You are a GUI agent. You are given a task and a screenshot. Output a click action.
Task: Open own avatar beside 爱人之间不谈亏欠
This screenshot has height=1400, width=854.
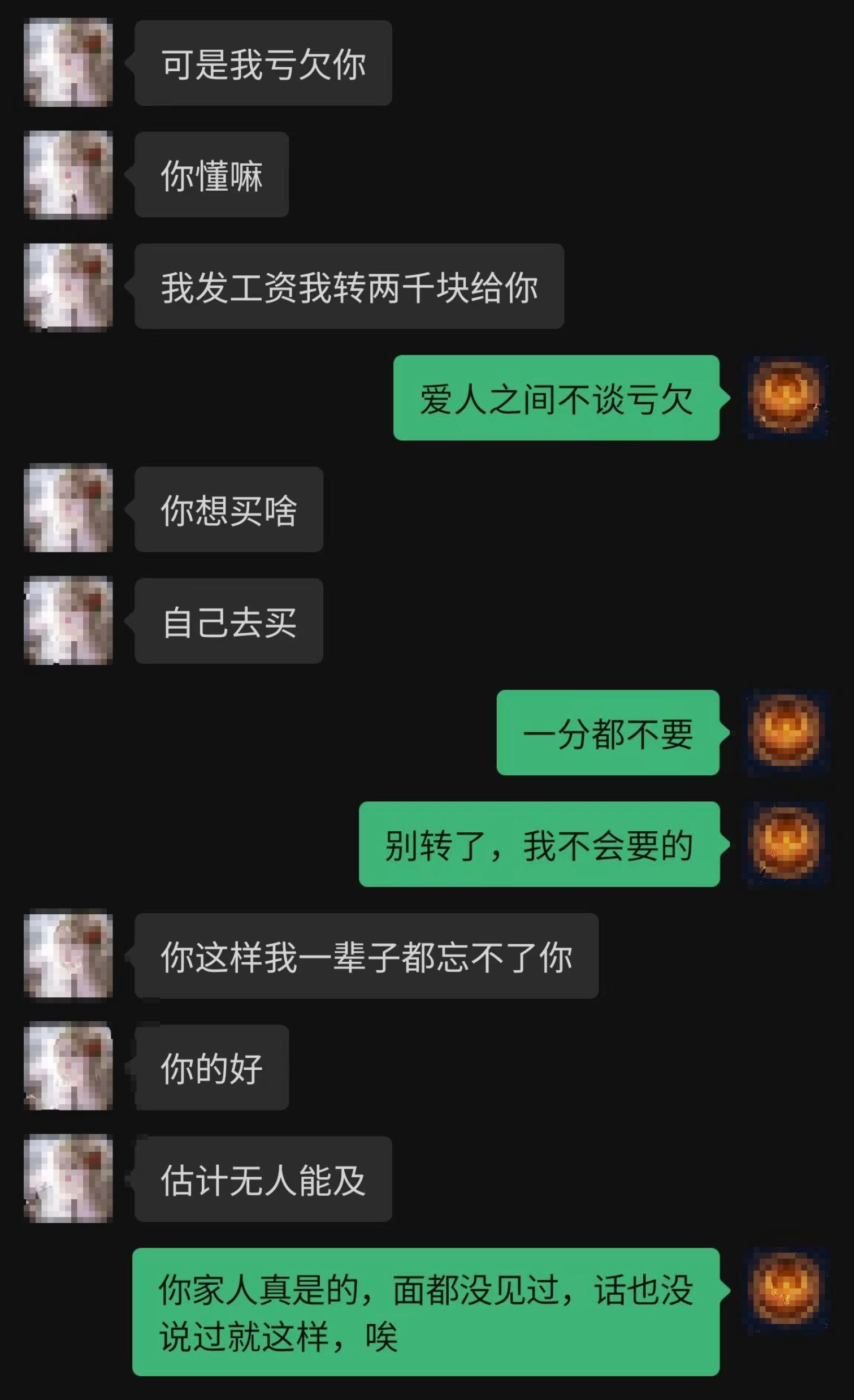tap(786, 397)
